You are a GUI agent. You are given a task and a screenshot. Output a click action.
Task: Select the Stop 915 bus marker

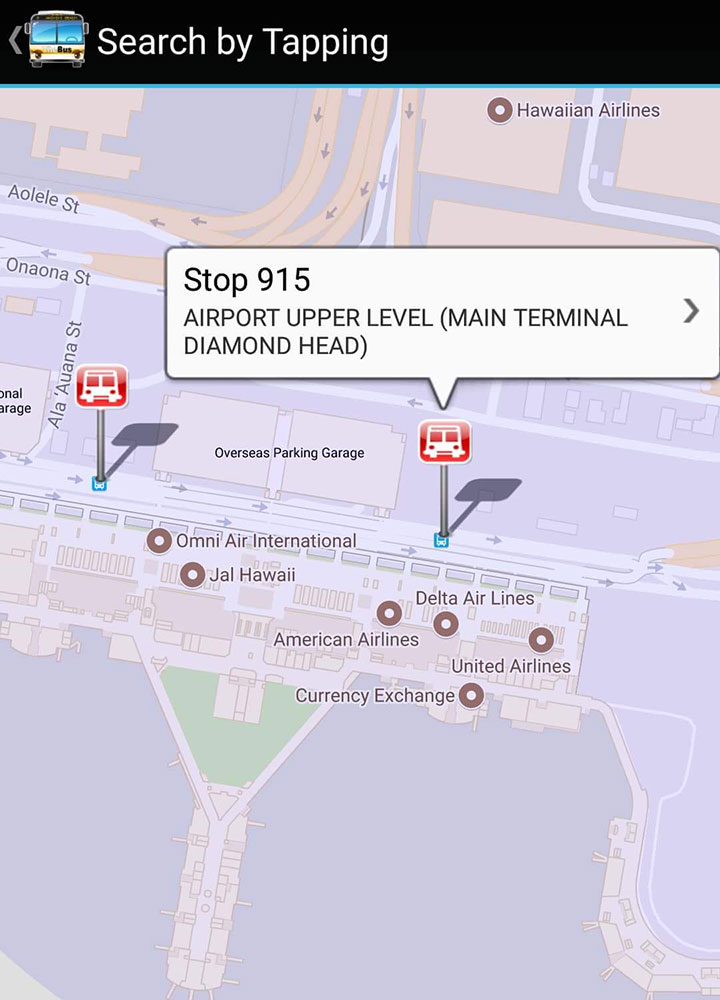[x=444, y=442]
